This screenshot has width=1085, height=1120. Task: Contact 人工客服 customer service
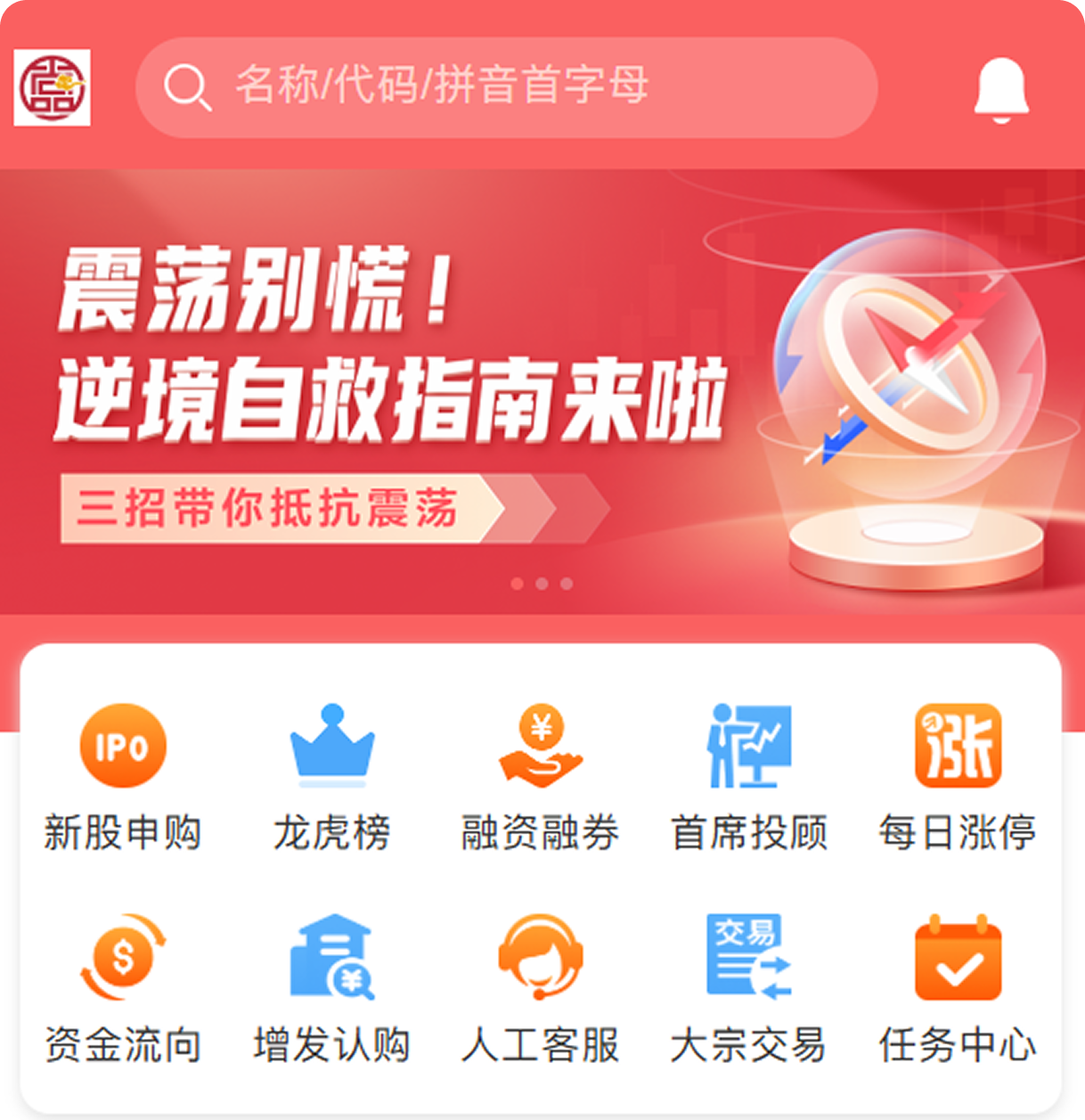(540, 989)
